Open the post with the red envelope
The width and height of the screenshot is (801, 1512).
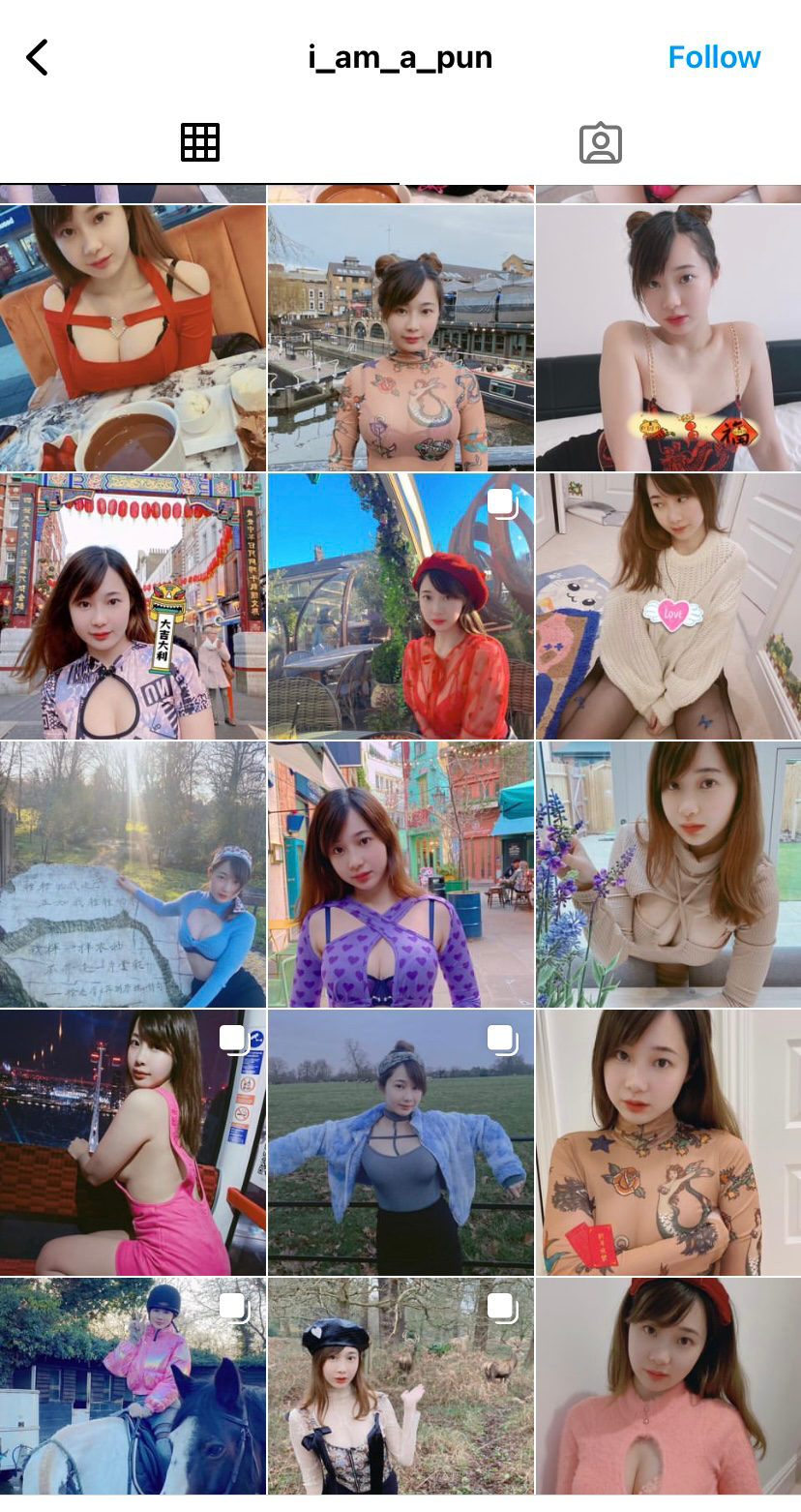[668, 1142]
